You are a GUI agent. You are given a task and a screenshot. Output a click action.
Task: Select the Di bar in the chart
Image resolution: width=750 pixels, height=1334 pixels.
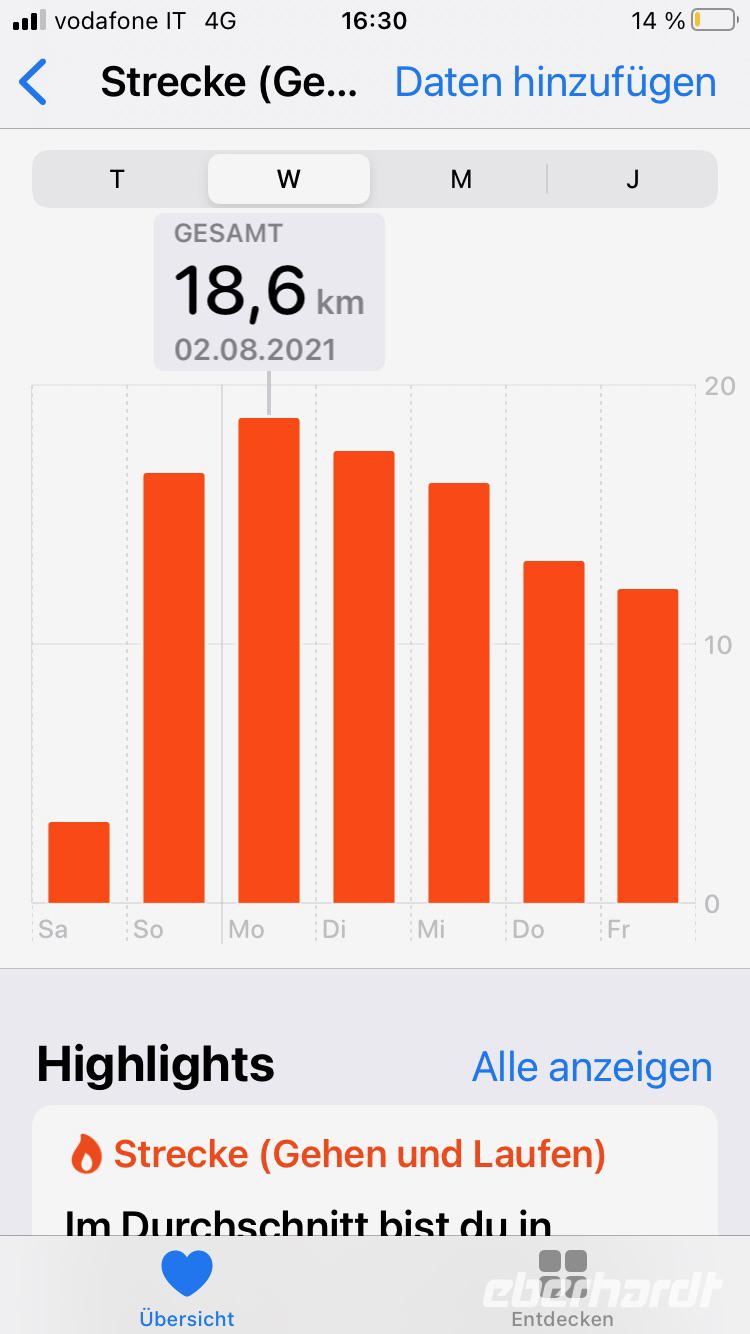[x=364, y=677]
